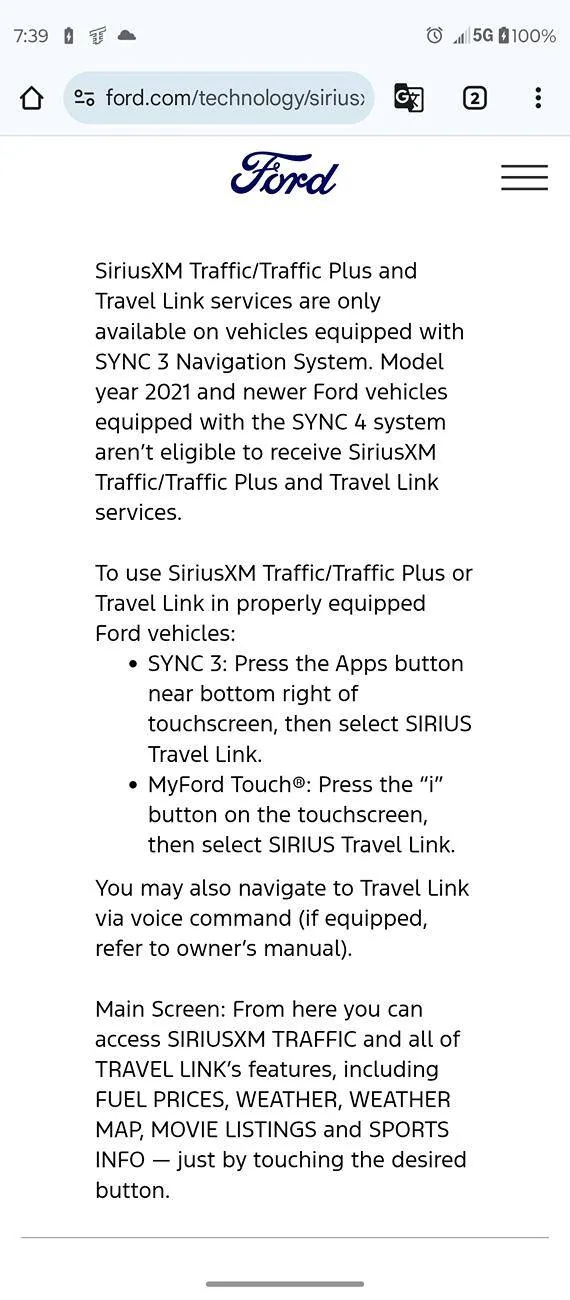
Task: View the open tabs switcher
Action: pyautogui.click(x=475, y=98)
